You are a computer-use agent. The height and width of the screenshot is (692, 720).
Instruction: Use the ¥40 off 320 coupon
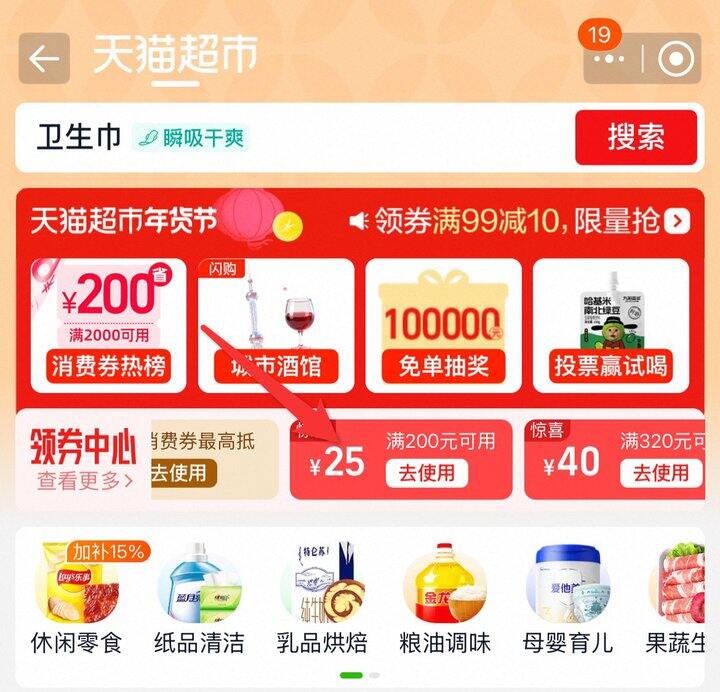[660, 472]
